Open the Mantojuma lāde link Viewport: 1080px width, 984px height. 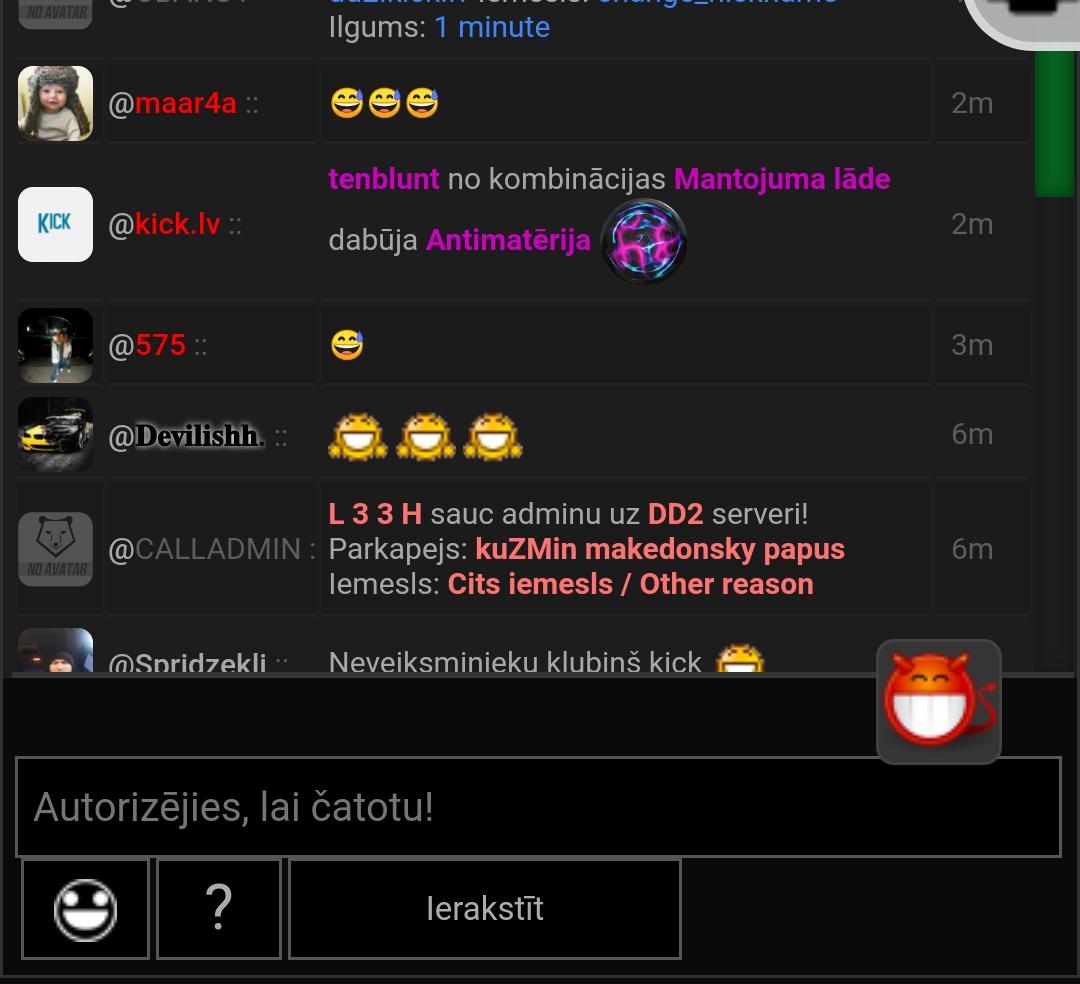coord(781,179)
